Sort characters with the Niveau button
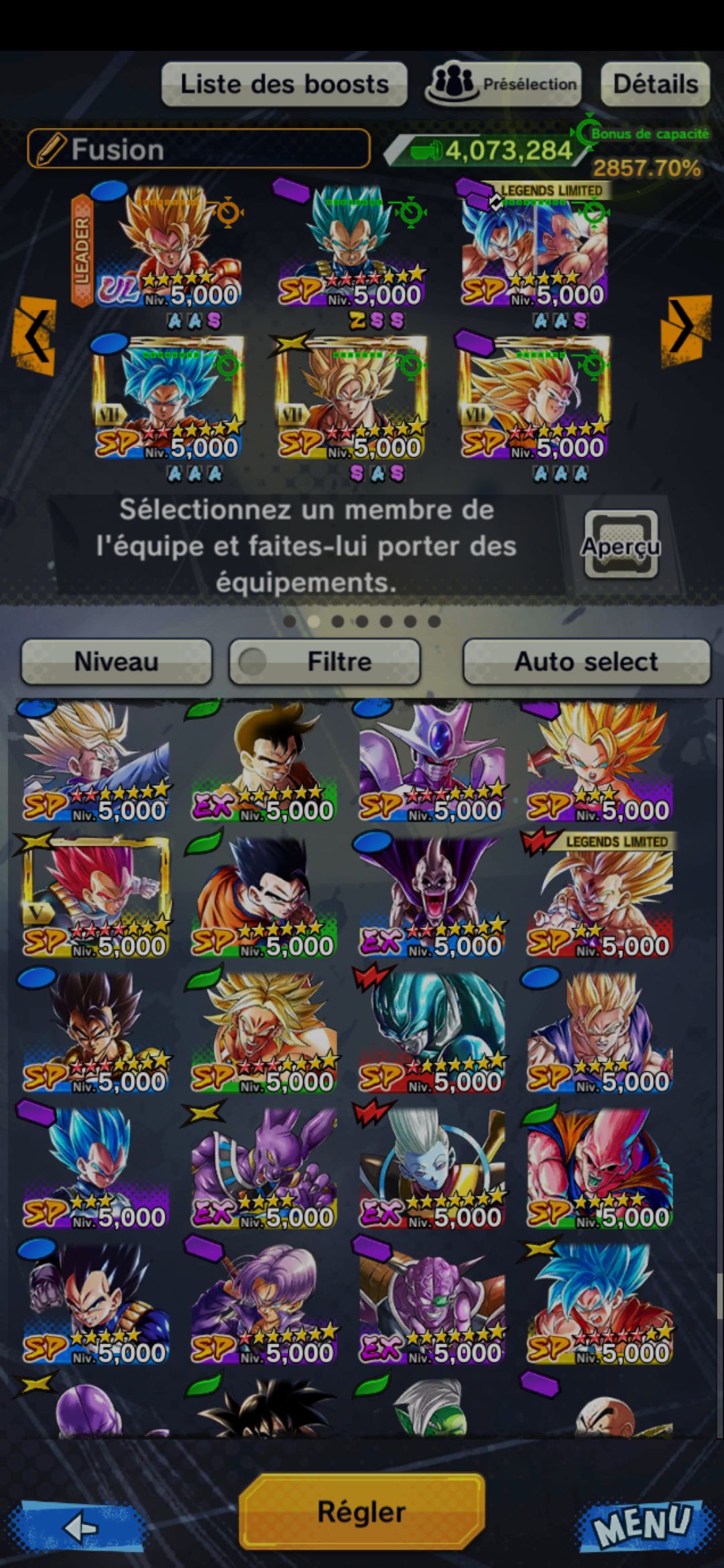 click(117, 661)
